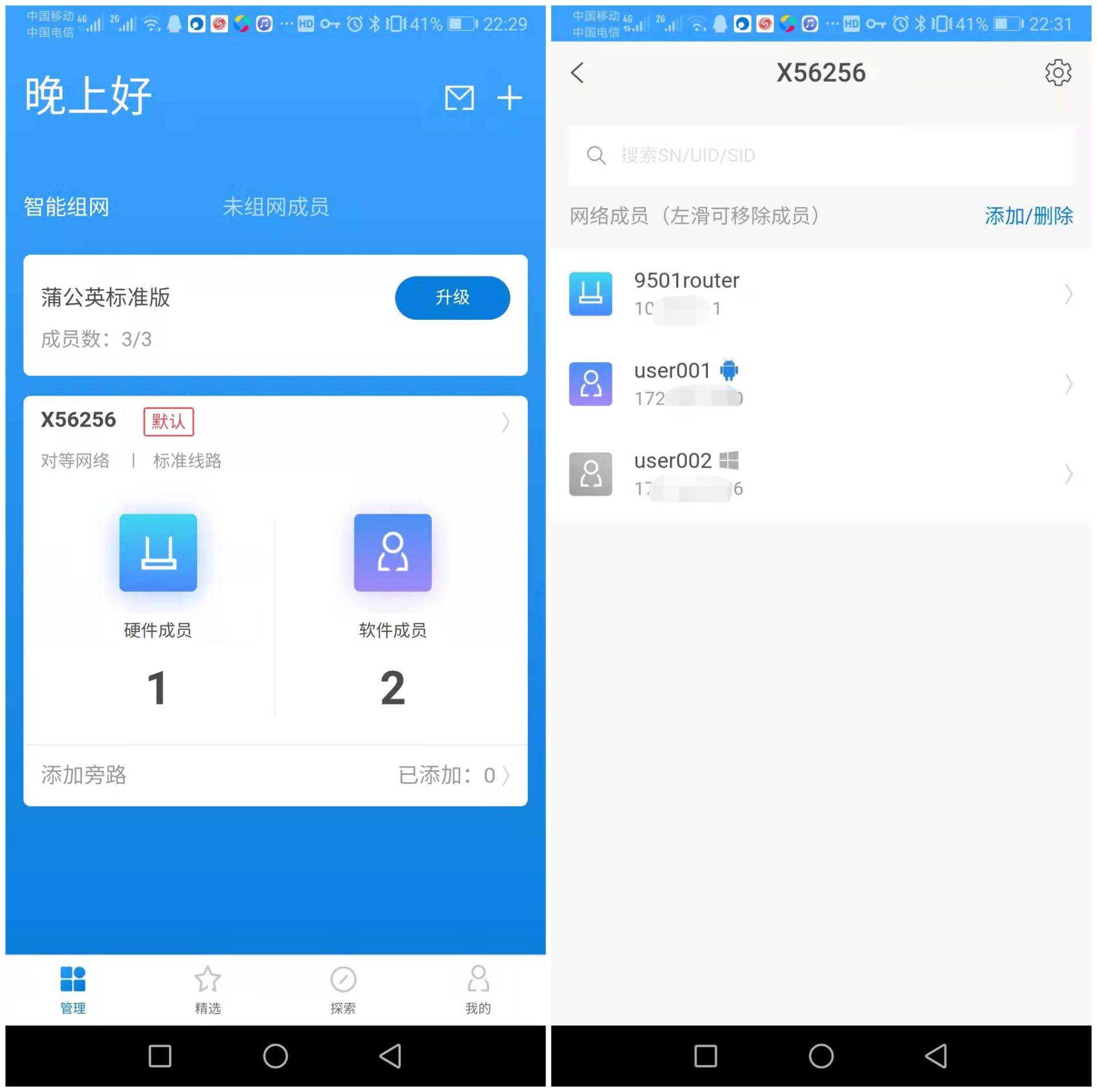The image size is (1097, 1092).
Task: Switch to the 精选 tab
Action: click(x=207, y=990)
